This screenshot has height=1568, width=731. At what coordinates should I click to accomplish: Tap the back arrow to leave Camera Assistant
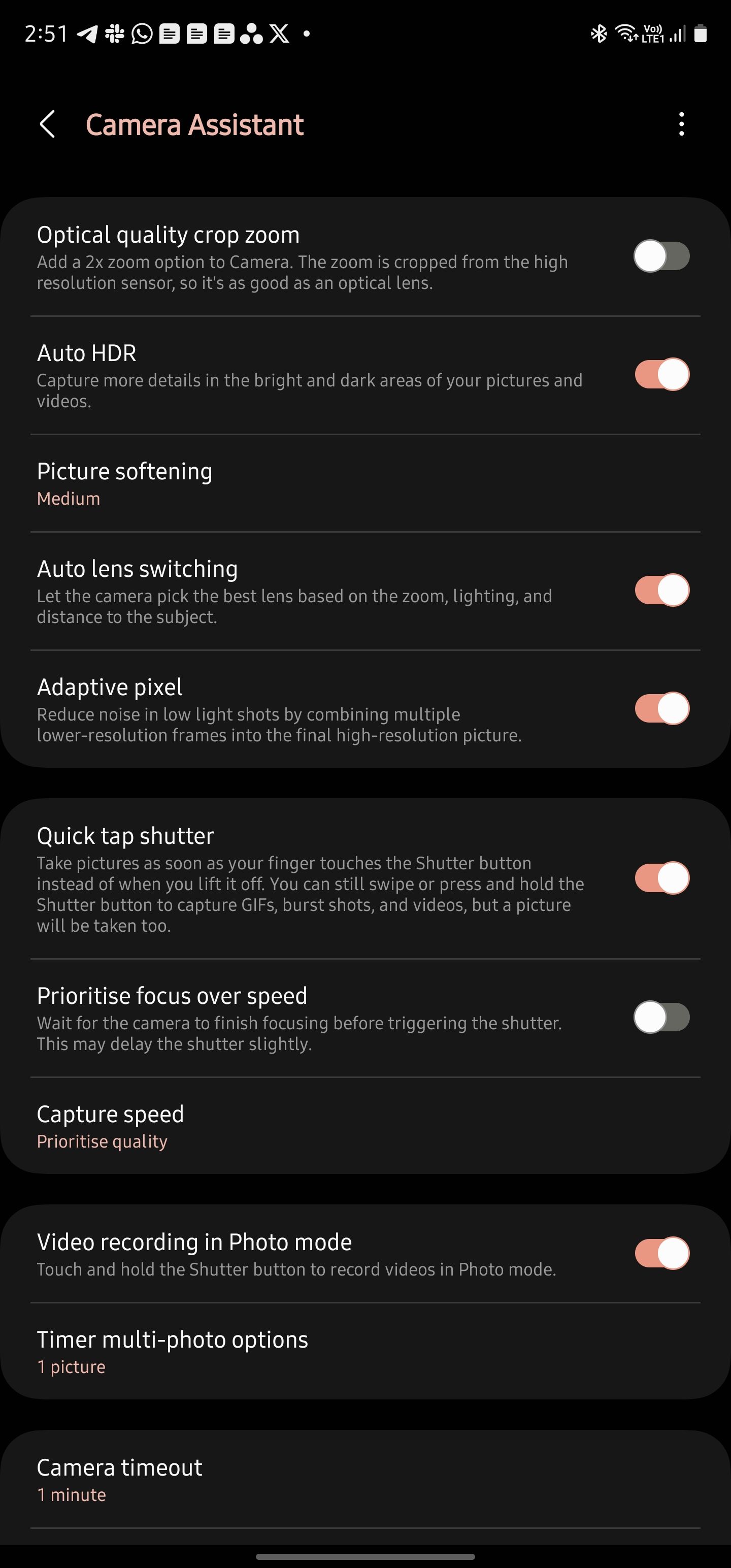click(x=49, y=124)
